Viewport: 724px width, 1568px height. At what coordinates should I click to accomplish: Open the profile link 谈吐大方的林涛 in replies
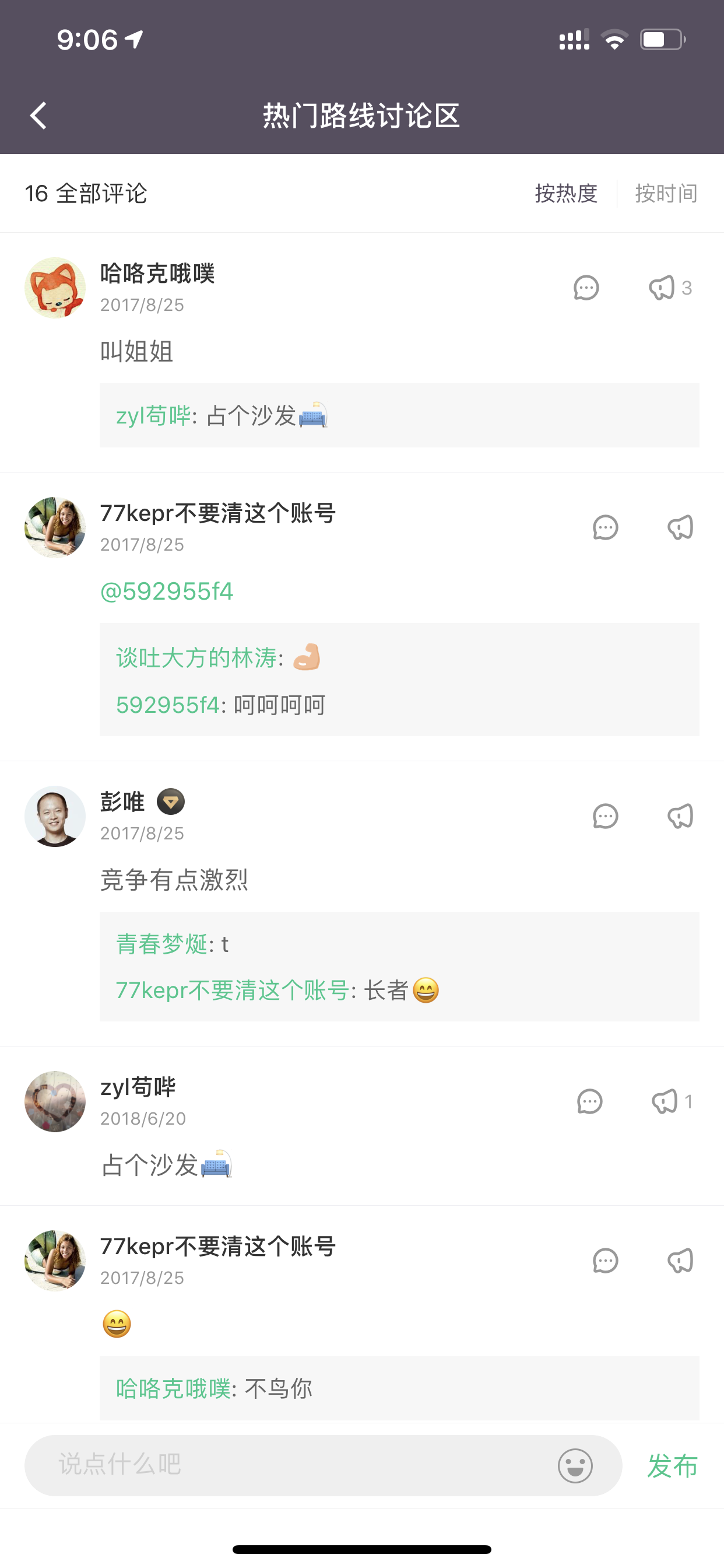tap(196, 658)
